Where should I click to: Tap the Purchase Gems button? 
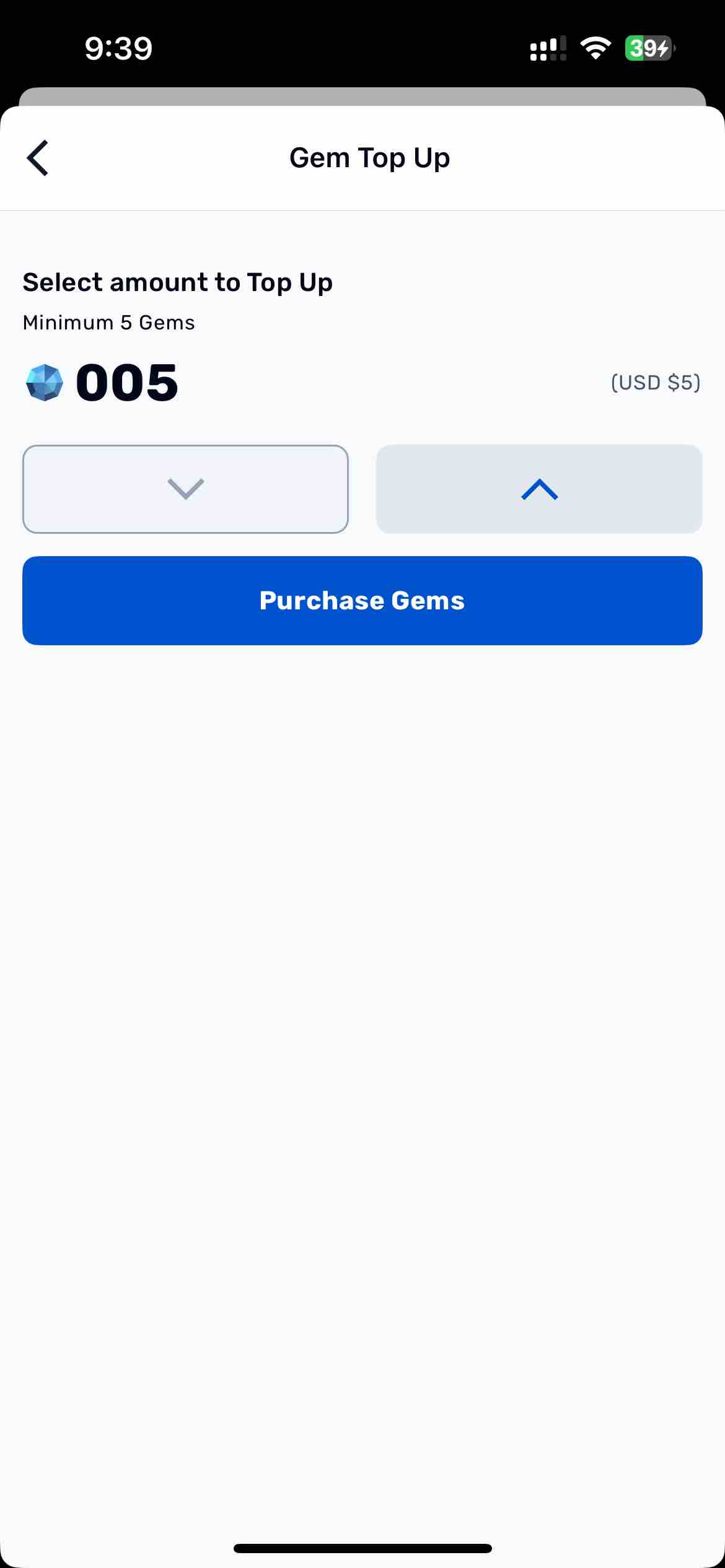tap(362, 601)
